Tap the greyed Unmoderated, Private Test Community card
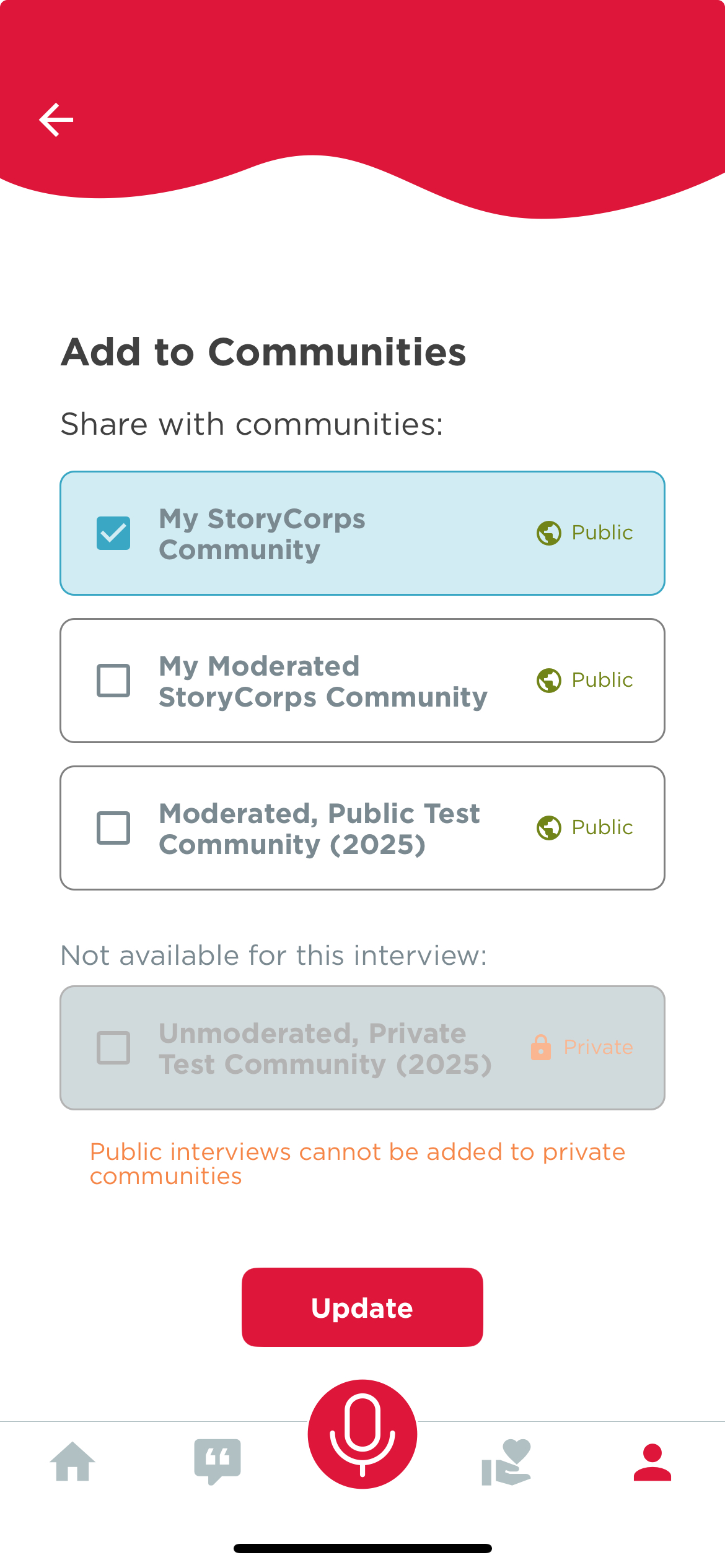The width and height of the screenshot is (725, 1568). 362,1048
